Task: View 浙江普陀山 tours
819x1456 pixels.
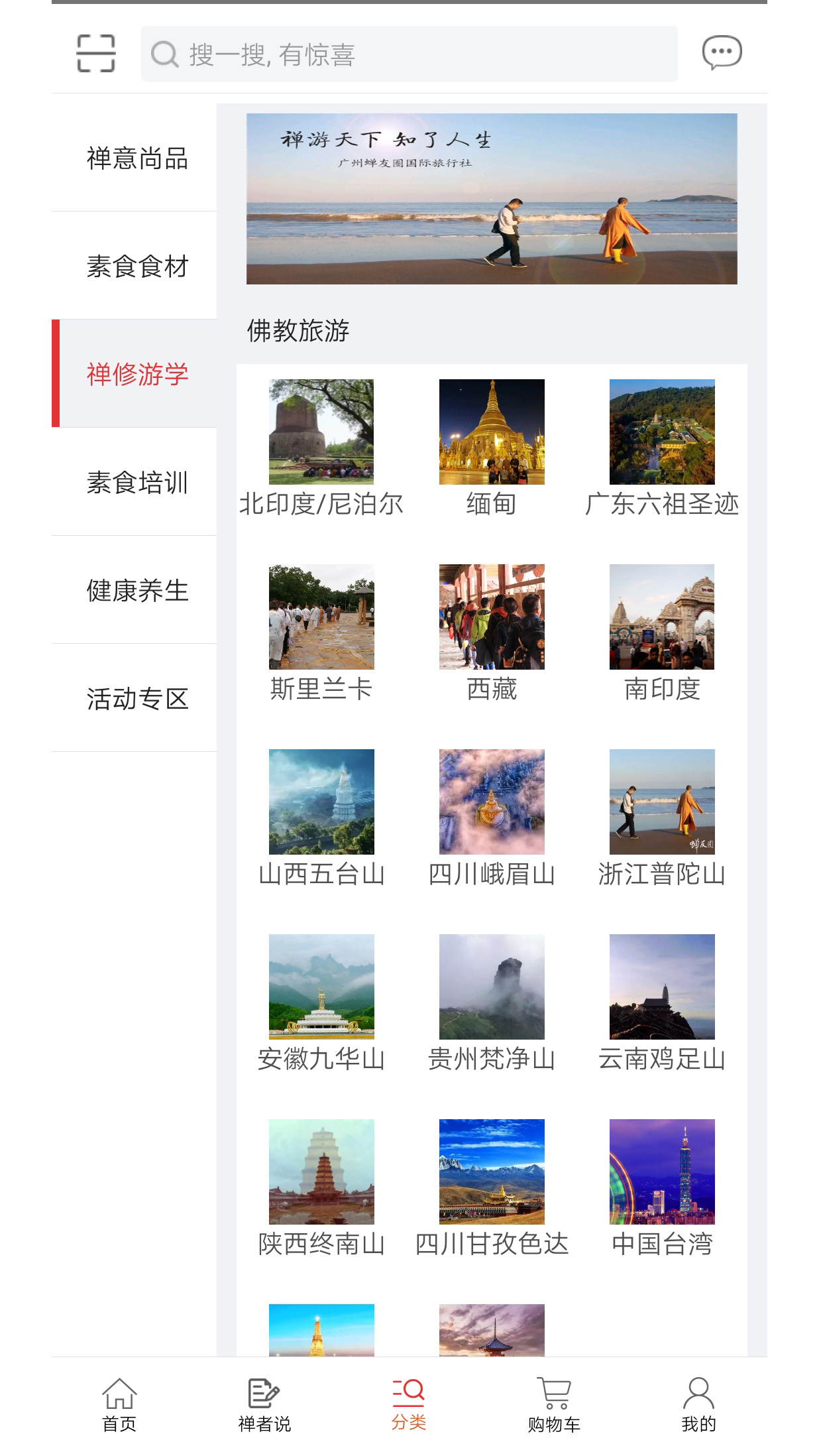Action: [x=662, y=818]
